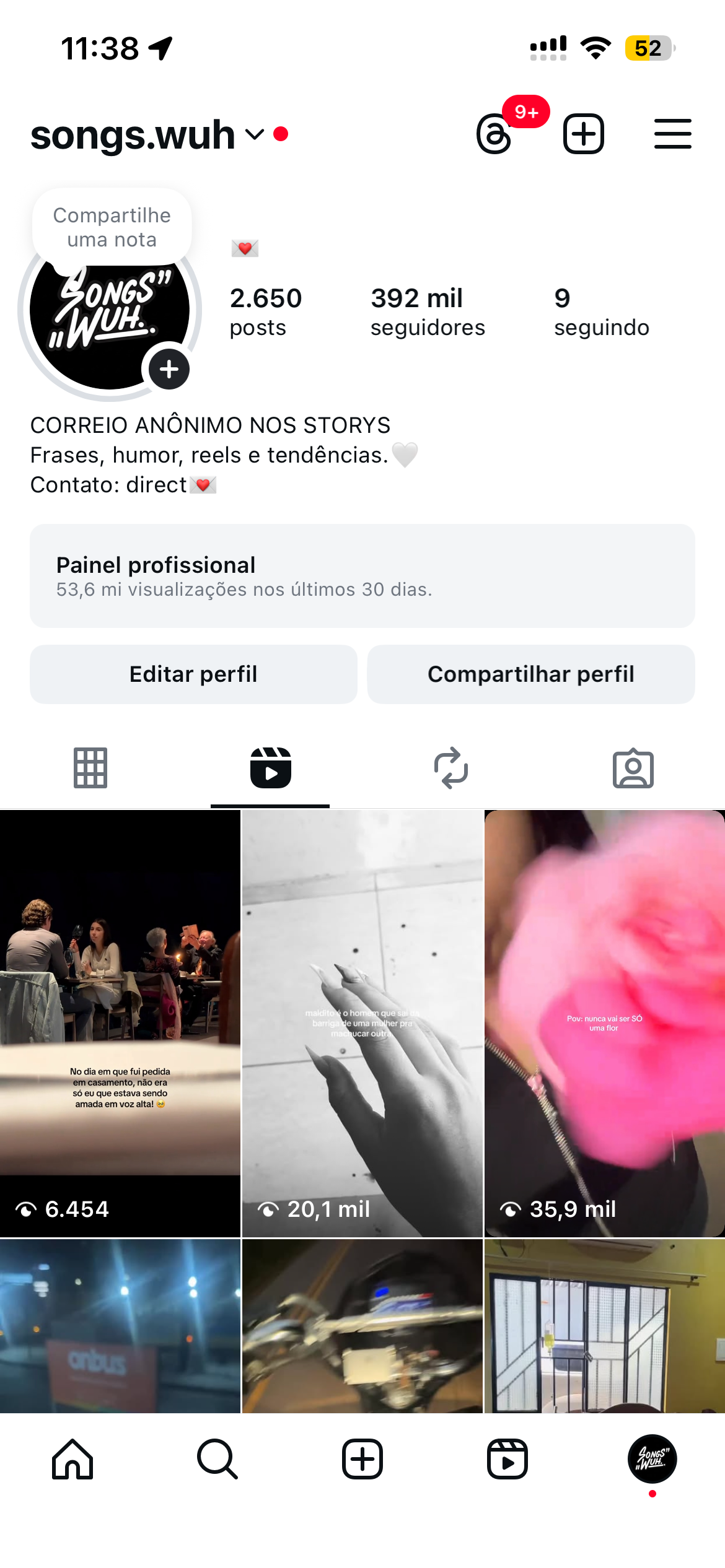Image resolution: width=725 pixels, height=1568 pixels.
Task: Open the Reels tab in bottom bar
Action: point(507,1459)
